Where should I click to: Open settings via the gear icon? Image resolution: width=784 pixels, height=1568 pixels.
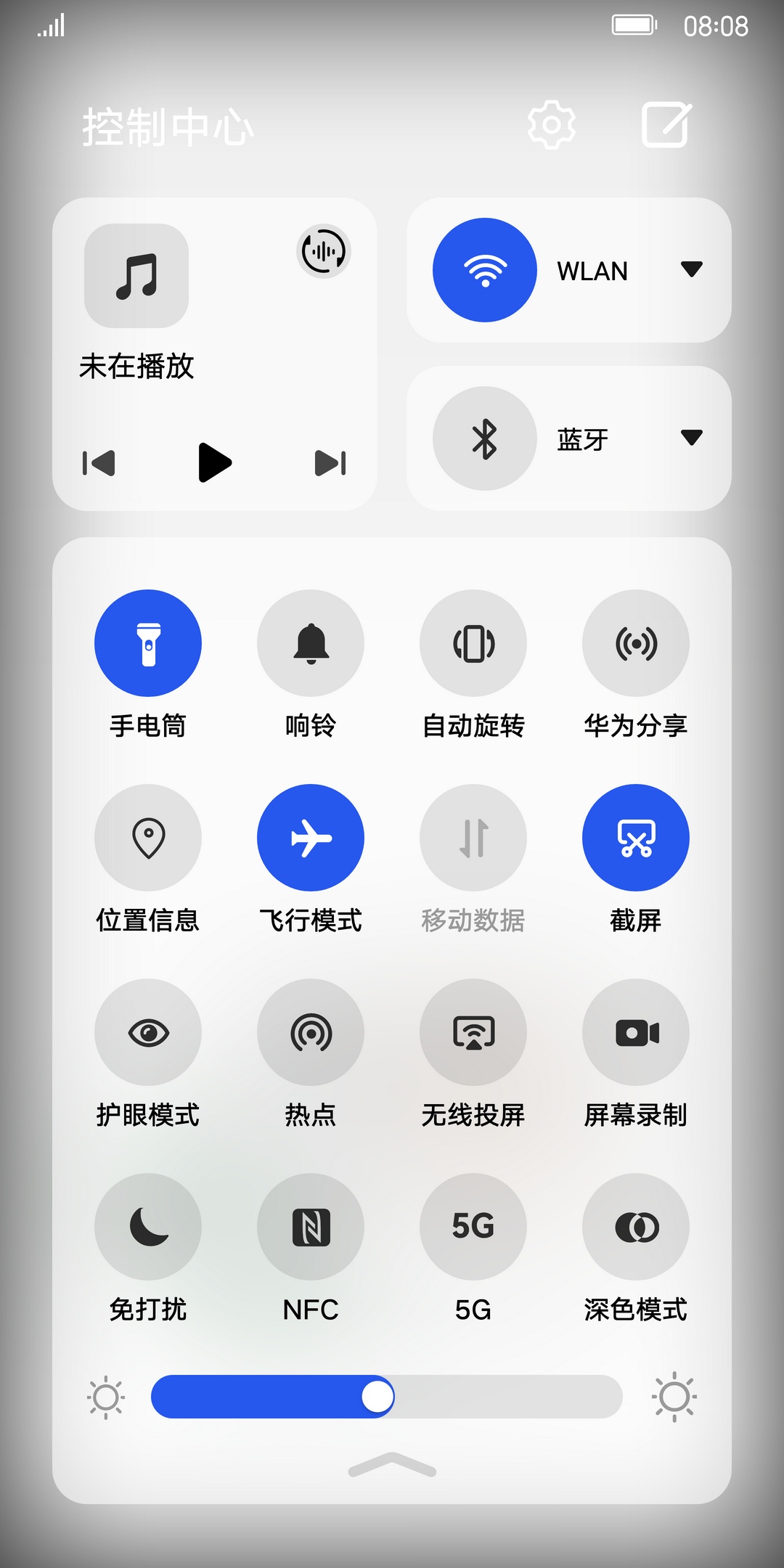click(x=551, y=125)
